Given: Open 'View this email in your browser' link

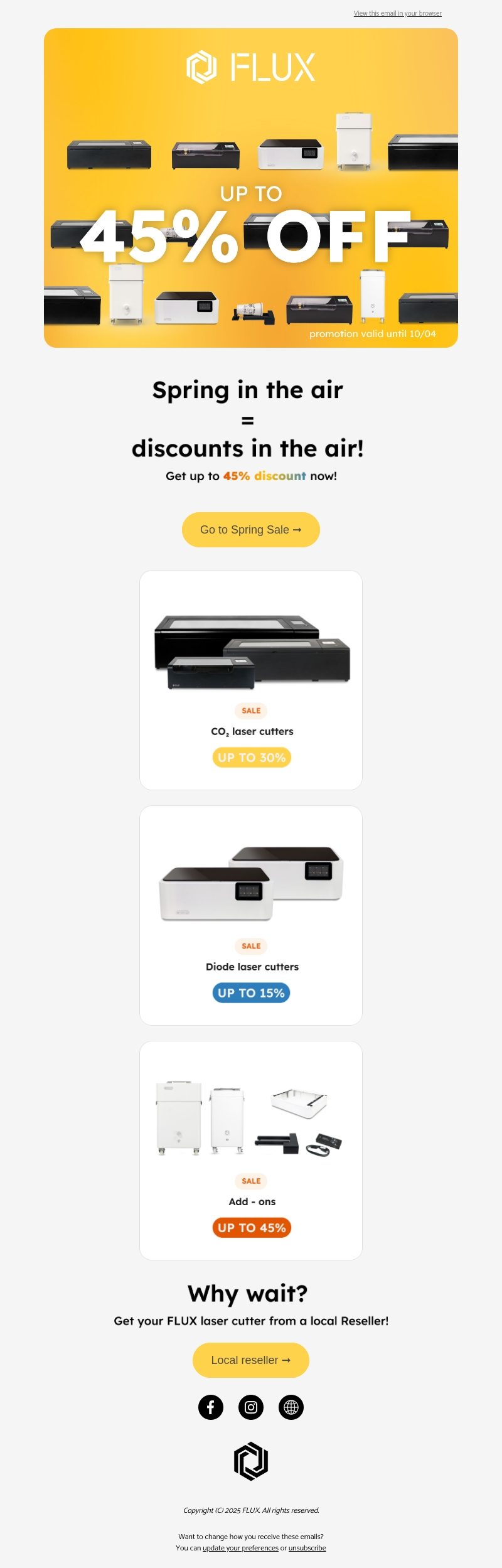Looking at the screenshot, I should (397, 13).
